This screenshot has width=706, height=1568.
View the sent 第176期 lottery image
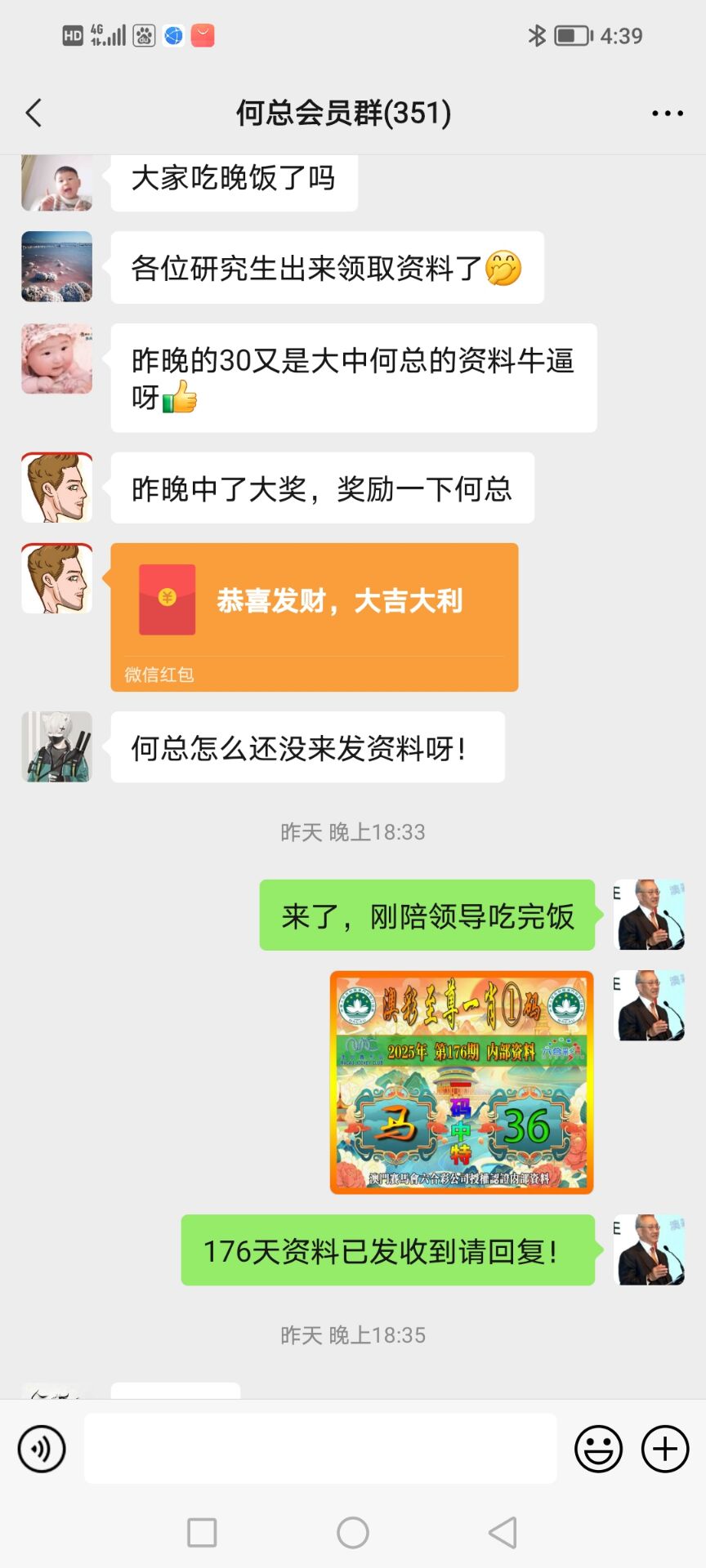coord(461,1082)
